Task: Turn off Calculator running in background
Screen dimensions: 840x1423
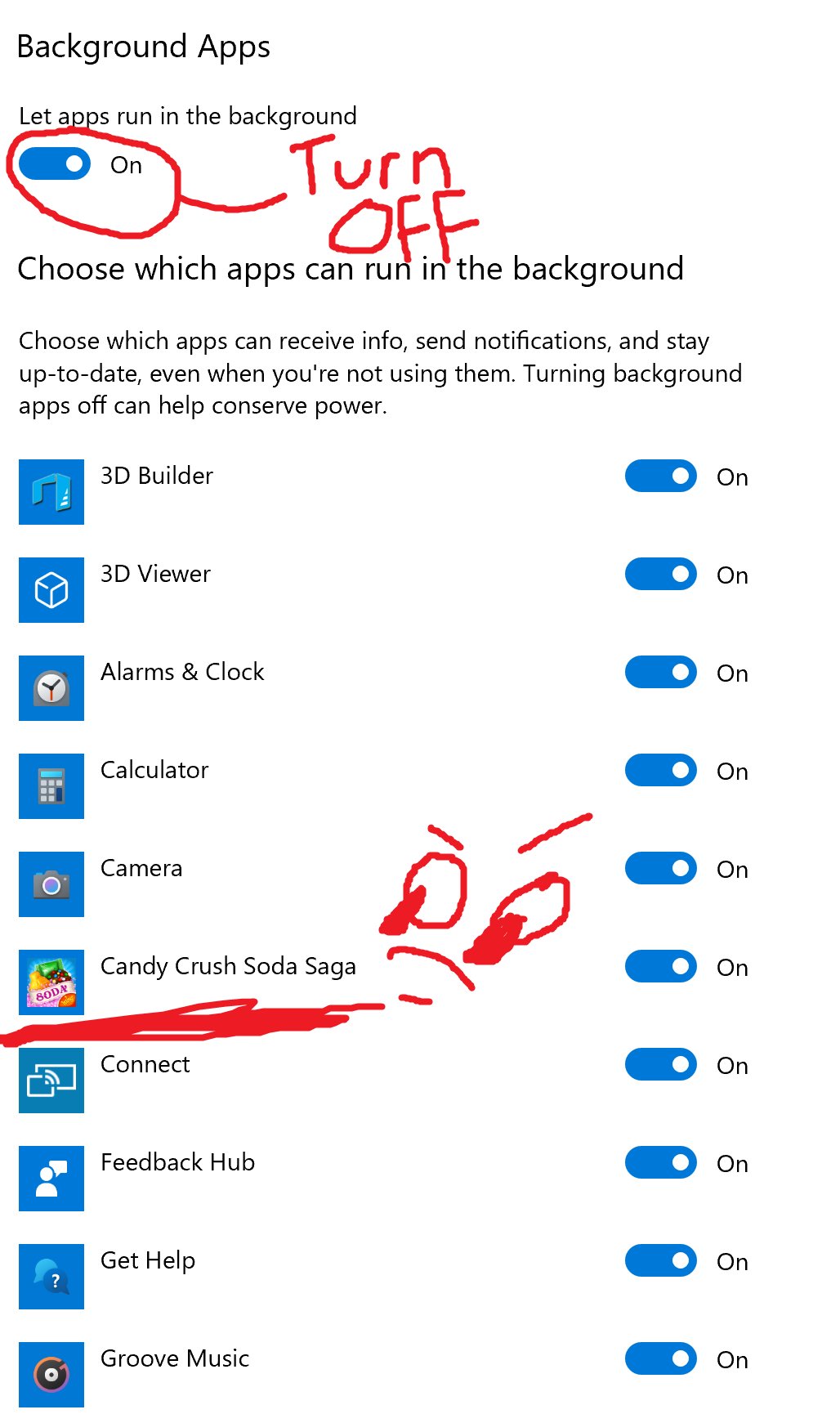Action: [660, 770]
